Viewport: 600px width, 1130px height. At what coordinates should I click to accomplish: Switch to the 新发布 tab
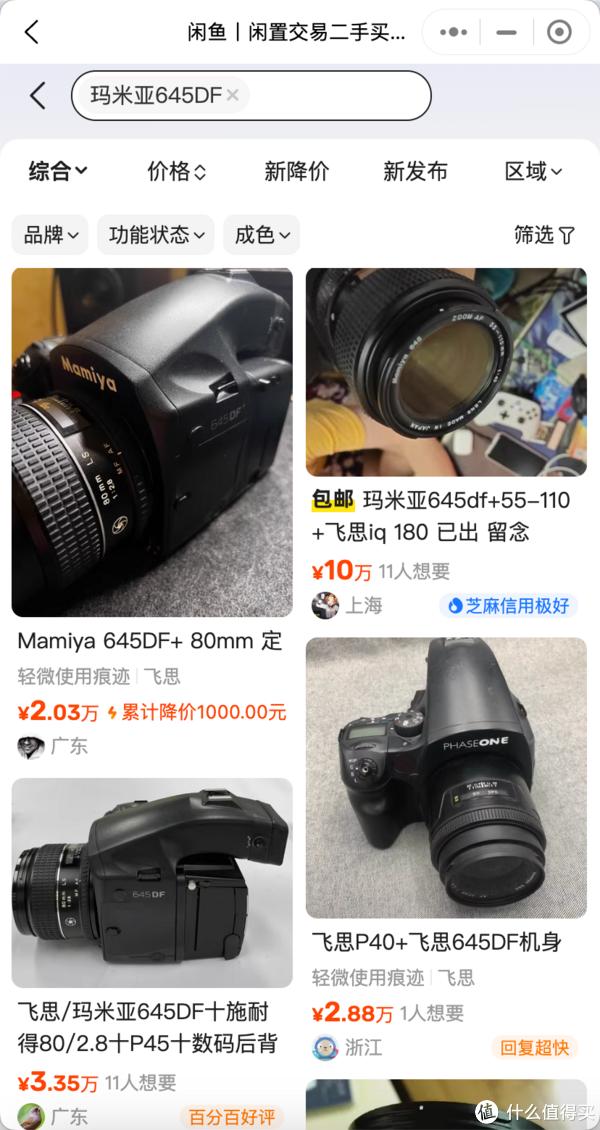(x=415, y=171)
